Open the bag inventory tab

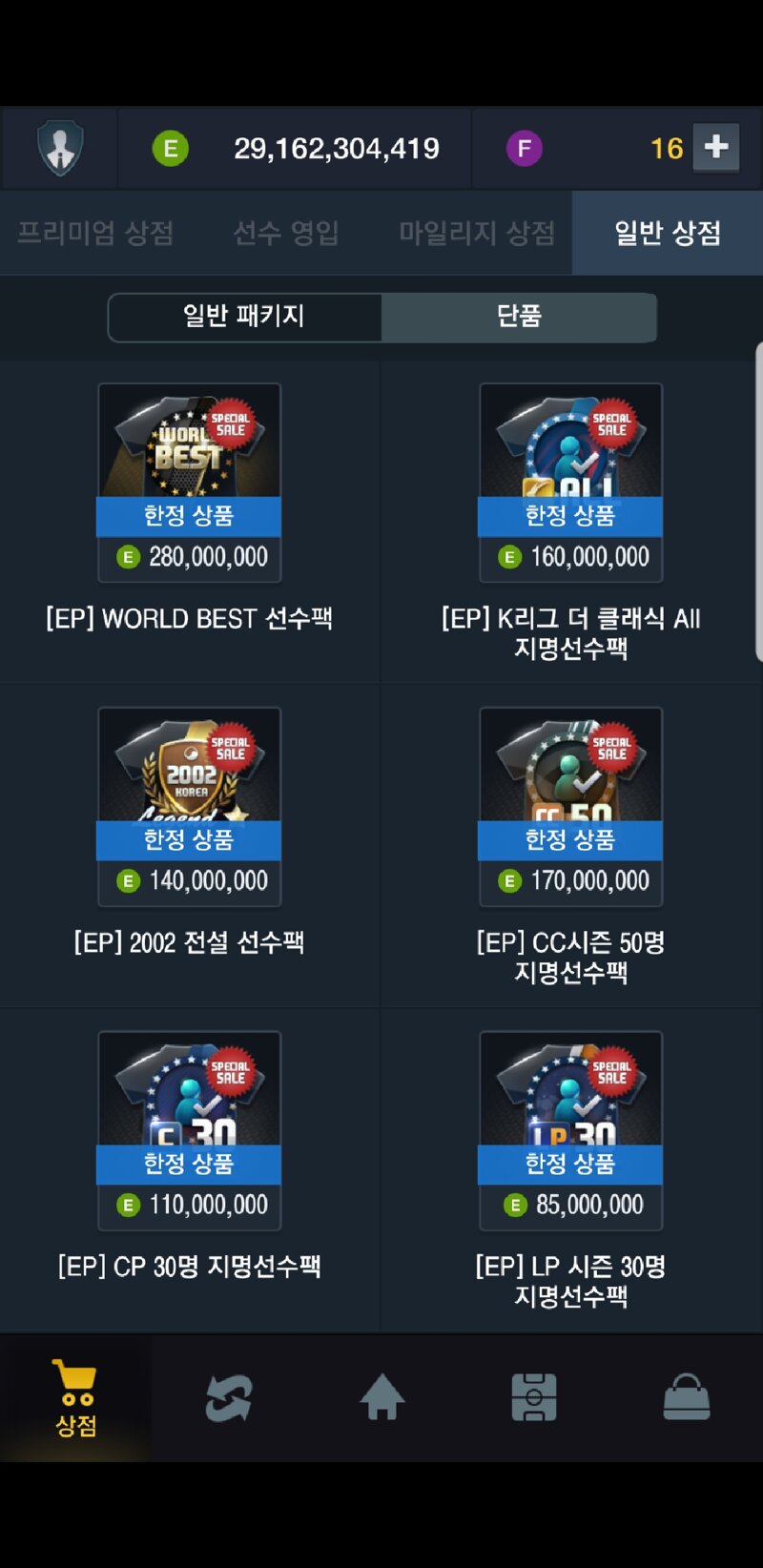(x=687, y=1398)
